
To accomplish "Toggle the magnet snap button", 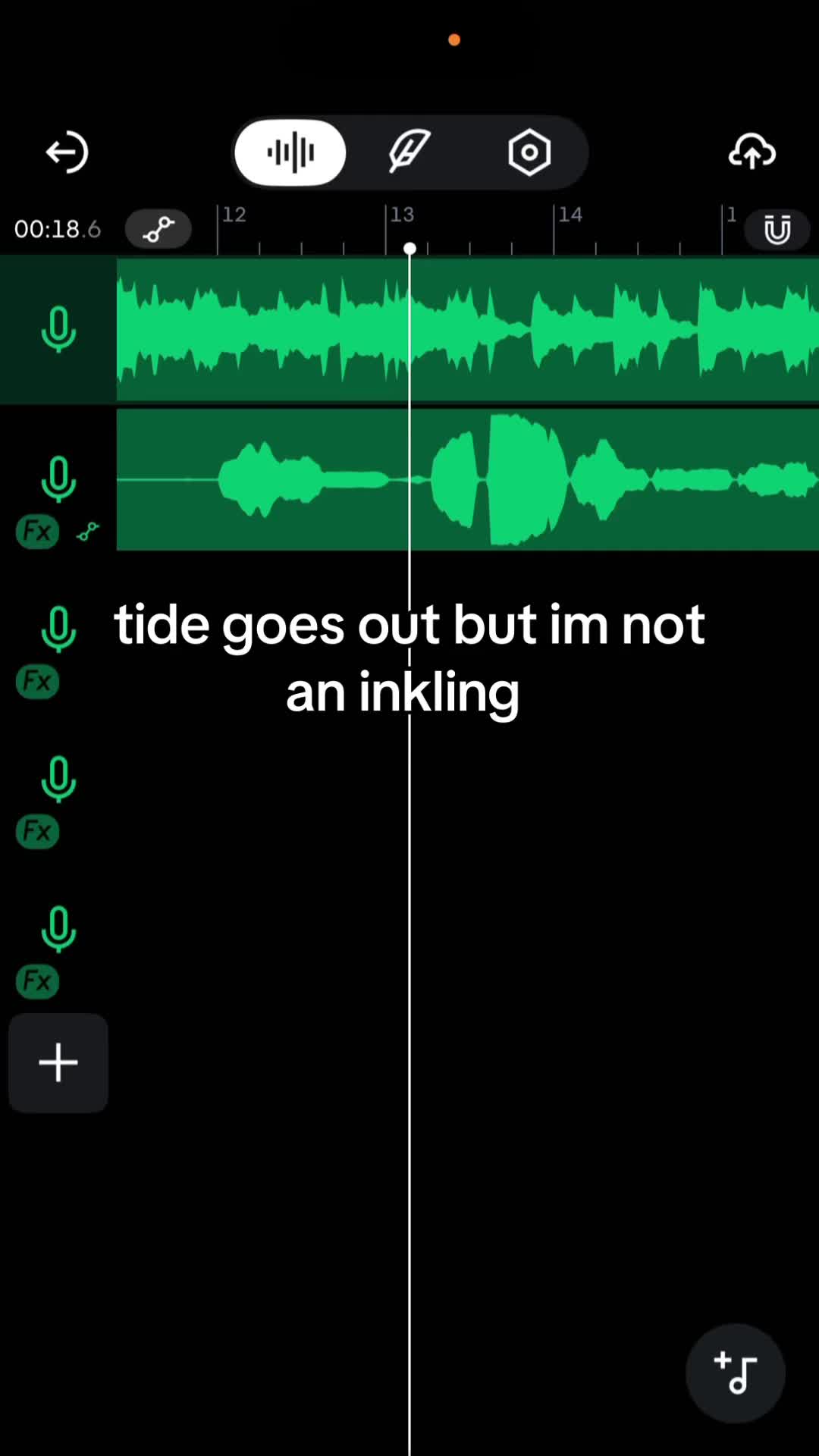I will (777, 229).
